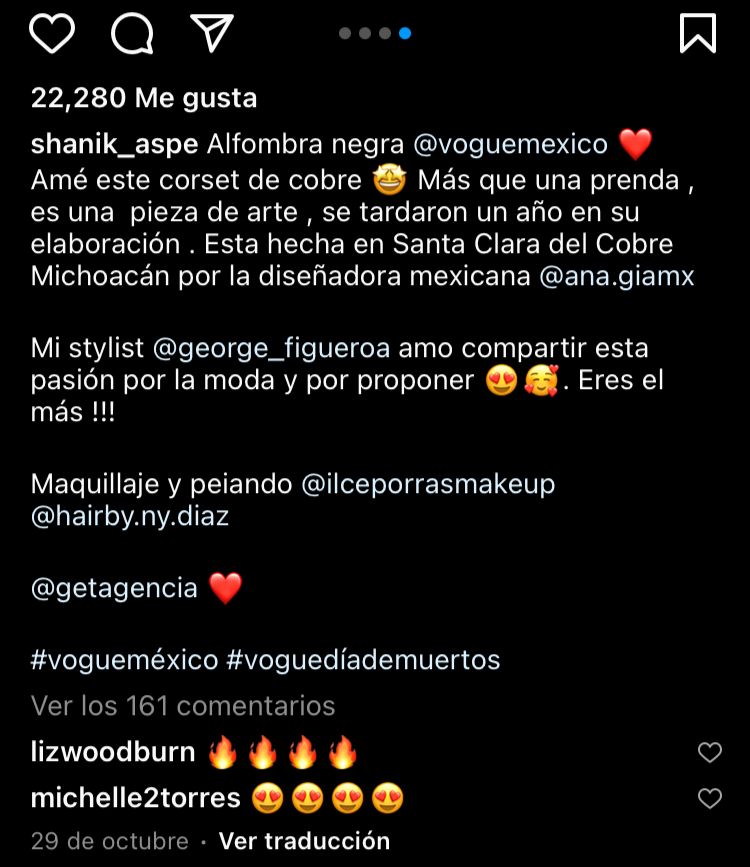Like the post with the heart icon
Viewport: 750px width, 867px height.
tap(52, 34)
